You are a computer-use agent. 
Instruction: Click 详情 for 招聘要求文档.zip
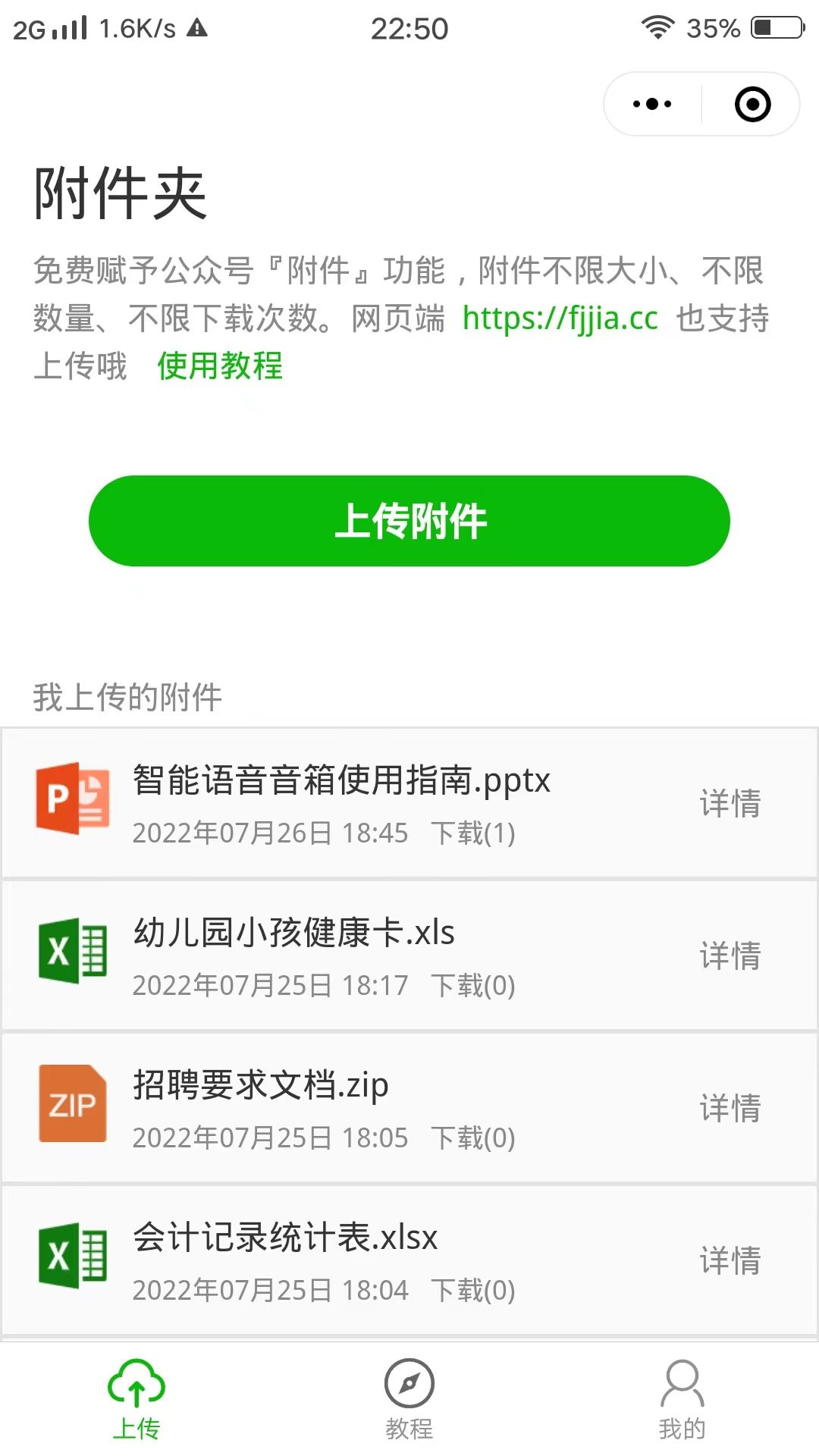coord(730,1109)
